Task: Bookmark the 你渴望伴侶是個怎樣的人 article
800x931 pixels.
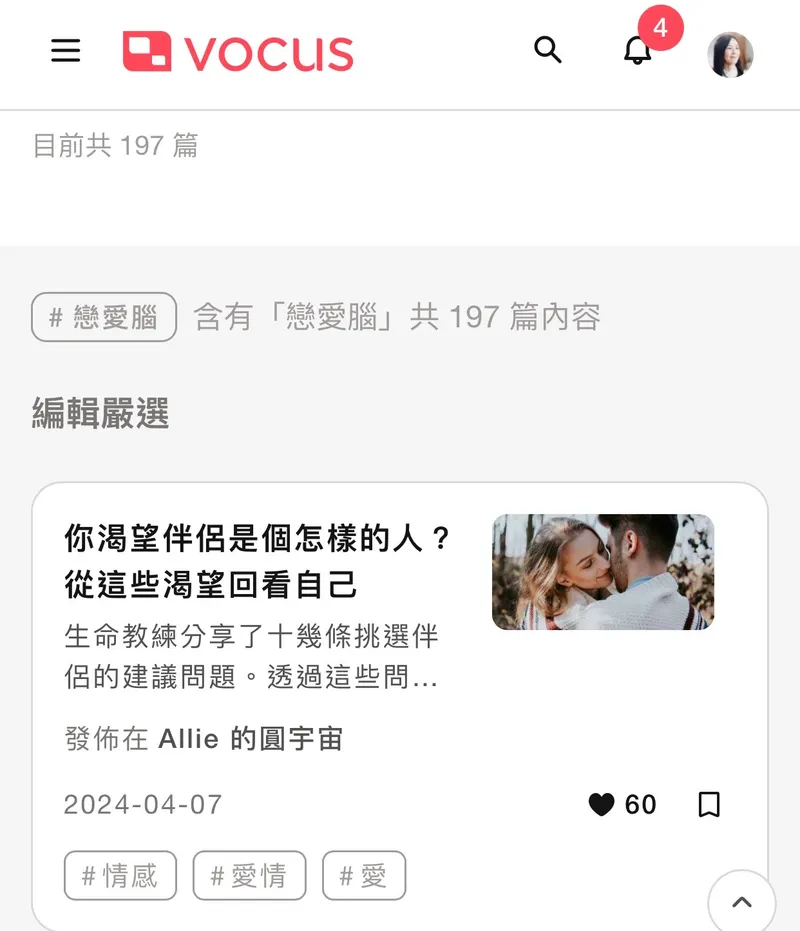Action: tap(709, 804)
